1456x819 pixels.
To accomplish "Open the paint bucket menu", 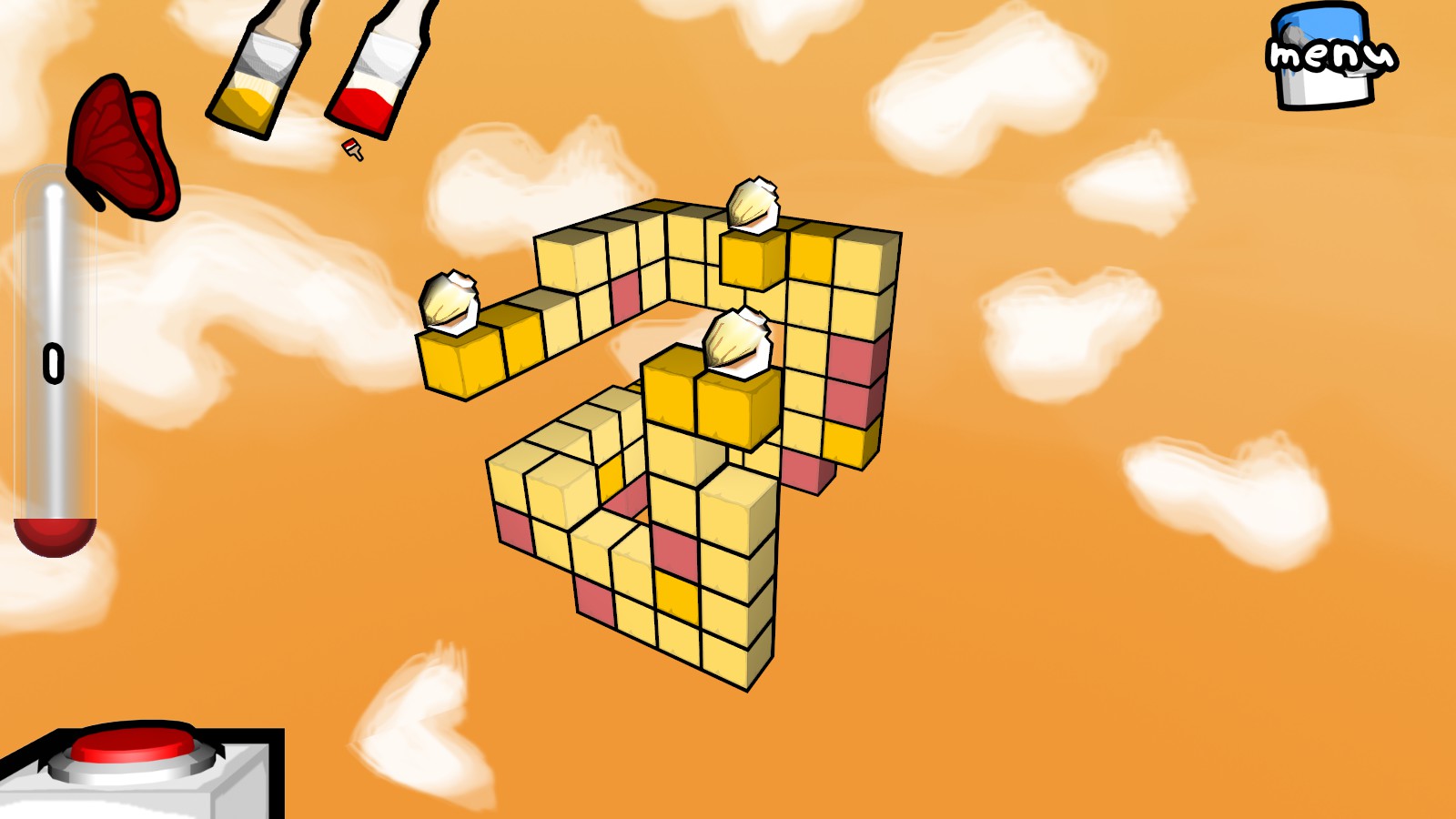I will pos(1326,57).
